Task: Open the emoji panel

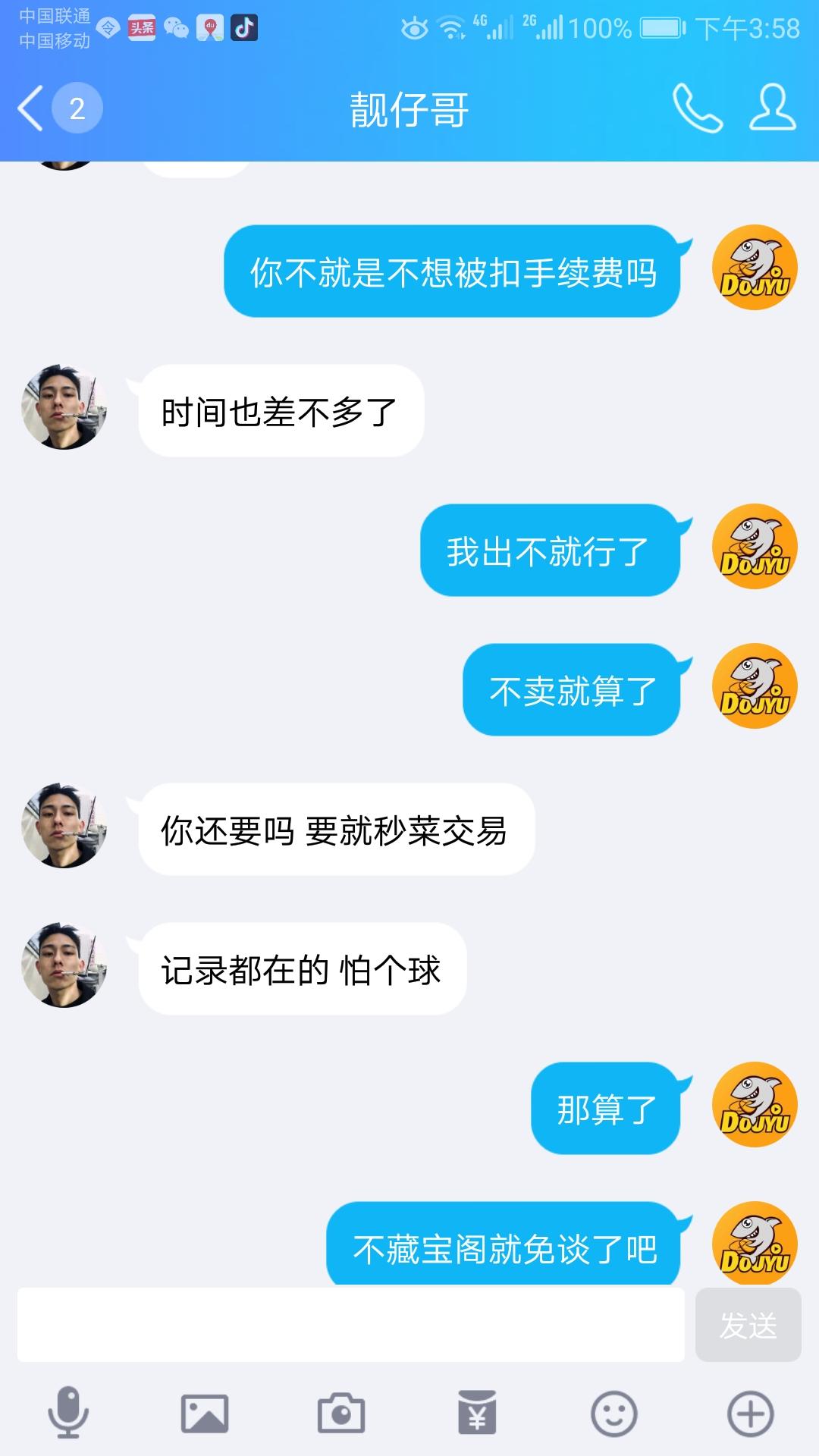Action: click(613, 1414)
